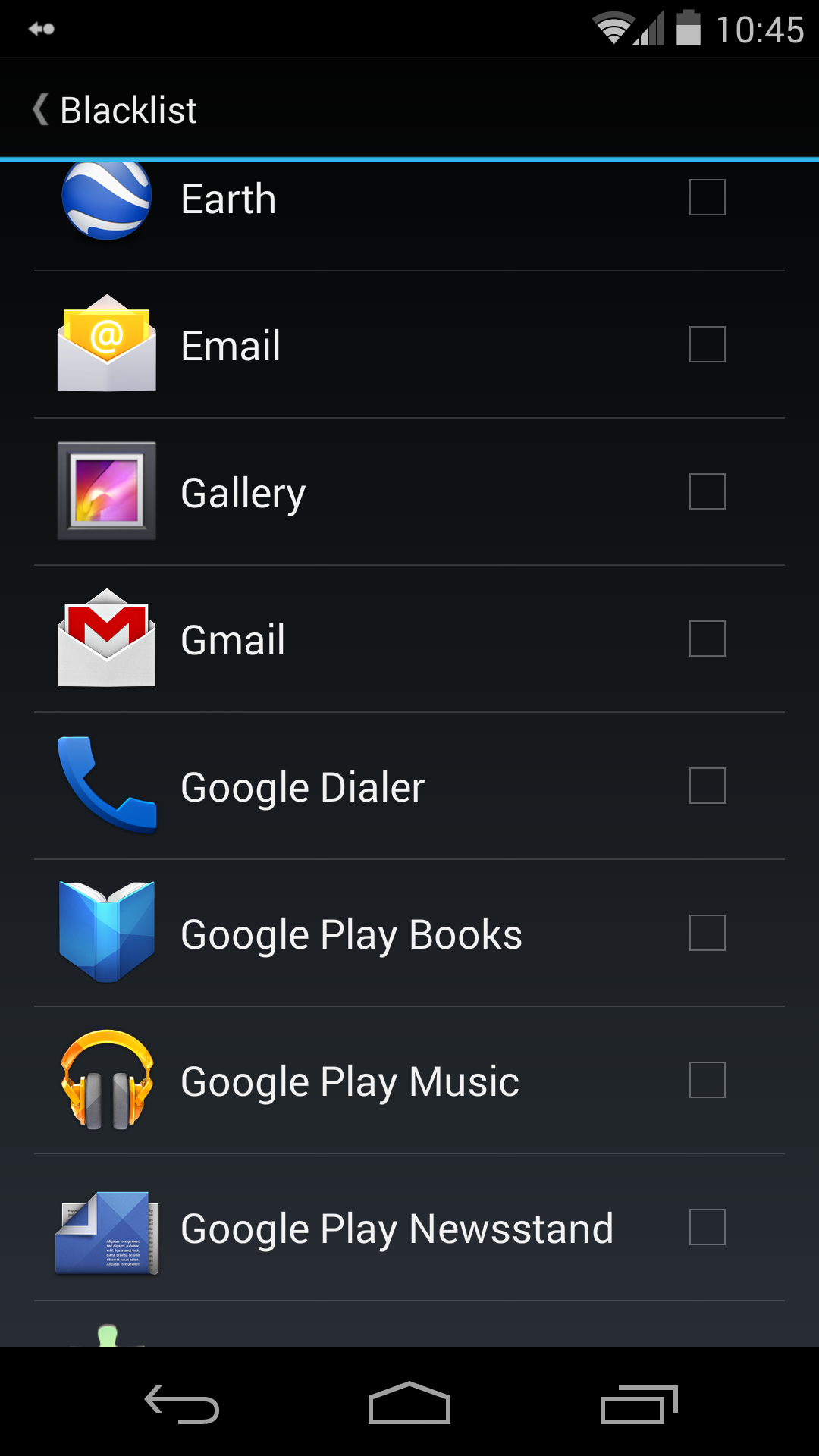The width and height of the screenshot is (819, 1456).
Task: Open the Recent Apps navigation button
Action: pyautogui.click(x=641, y=1404)
